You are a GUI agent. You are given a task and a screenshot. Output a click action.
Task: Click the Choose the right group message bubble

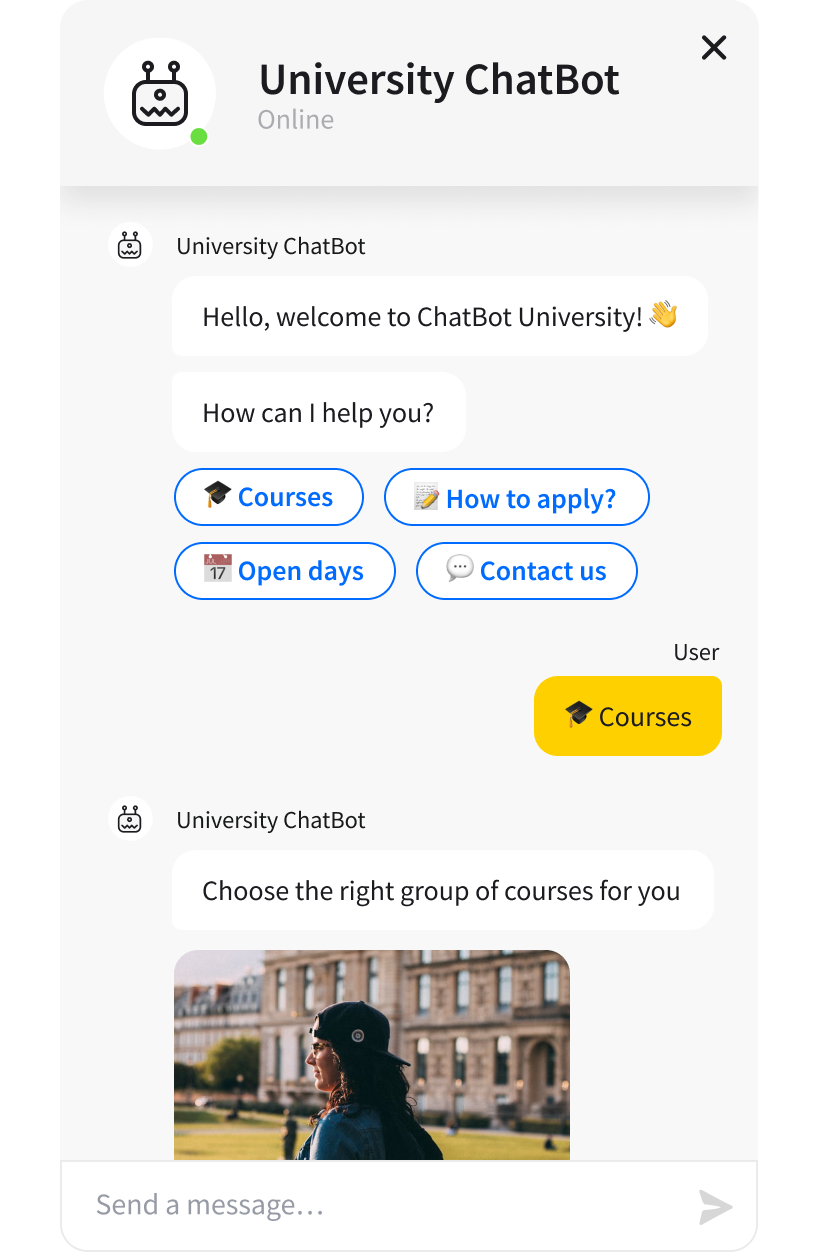click(441, 890)
